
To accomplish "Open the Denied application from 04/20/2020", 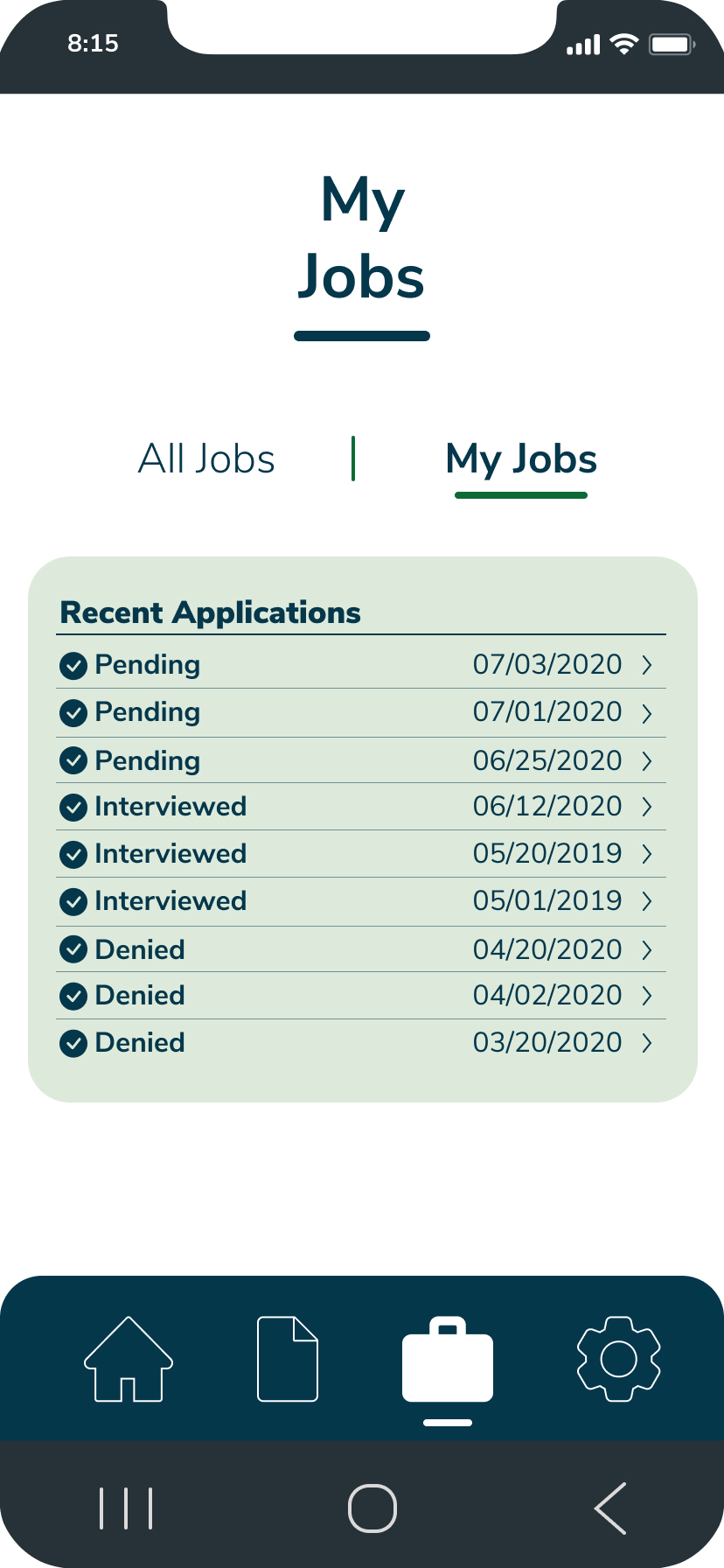I will [361, 949].
